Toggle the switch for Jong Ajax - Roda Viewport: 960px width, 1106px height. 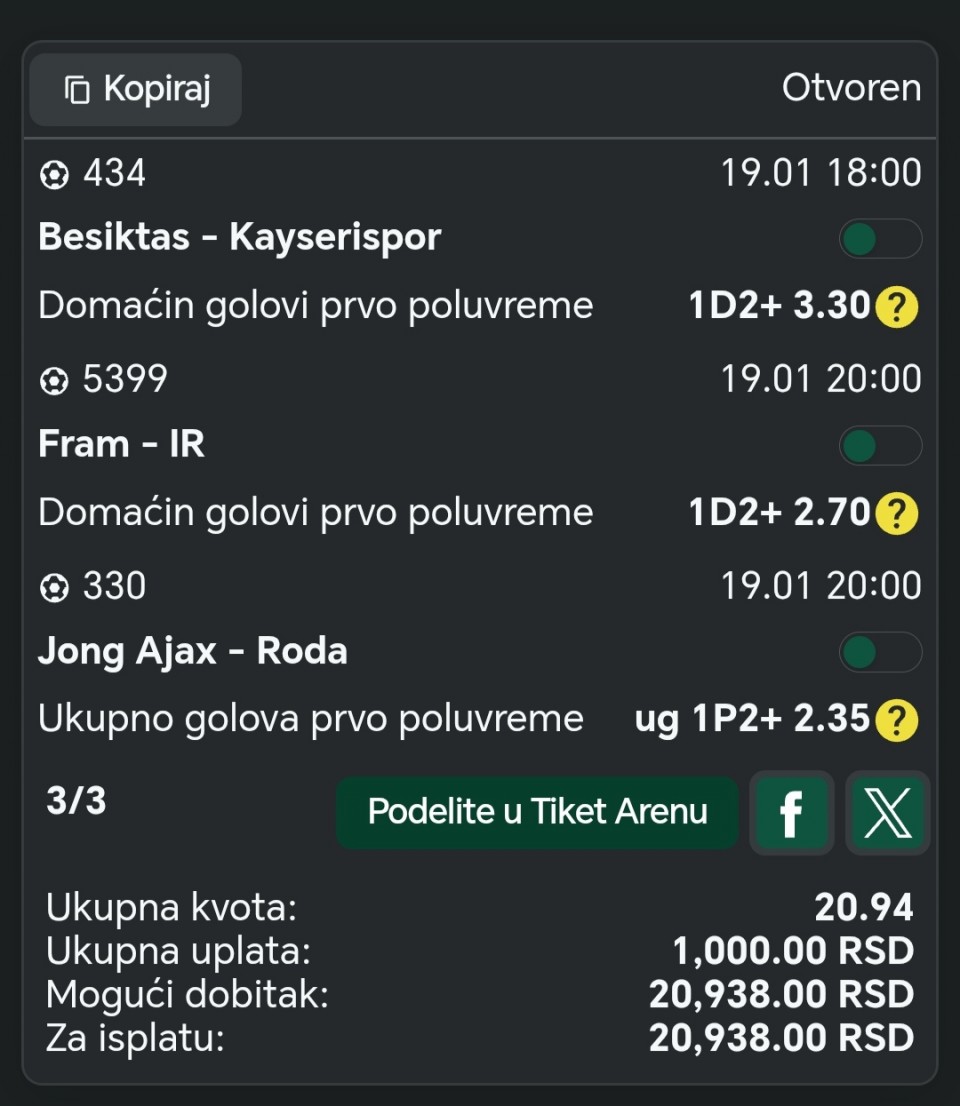click(x=879, y=653)
